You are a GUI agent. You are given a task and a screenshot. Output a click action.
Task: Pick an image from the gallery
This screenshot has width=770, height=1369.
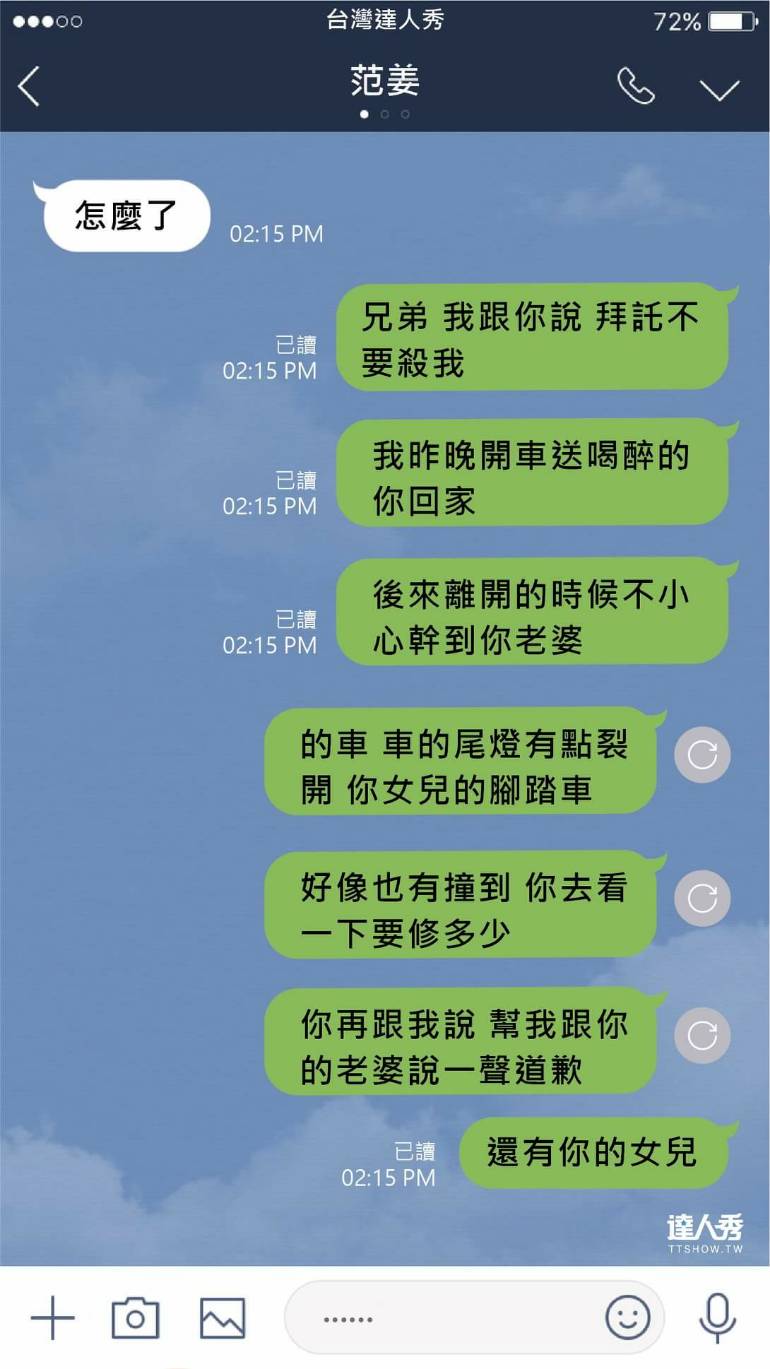point(222,1318)
